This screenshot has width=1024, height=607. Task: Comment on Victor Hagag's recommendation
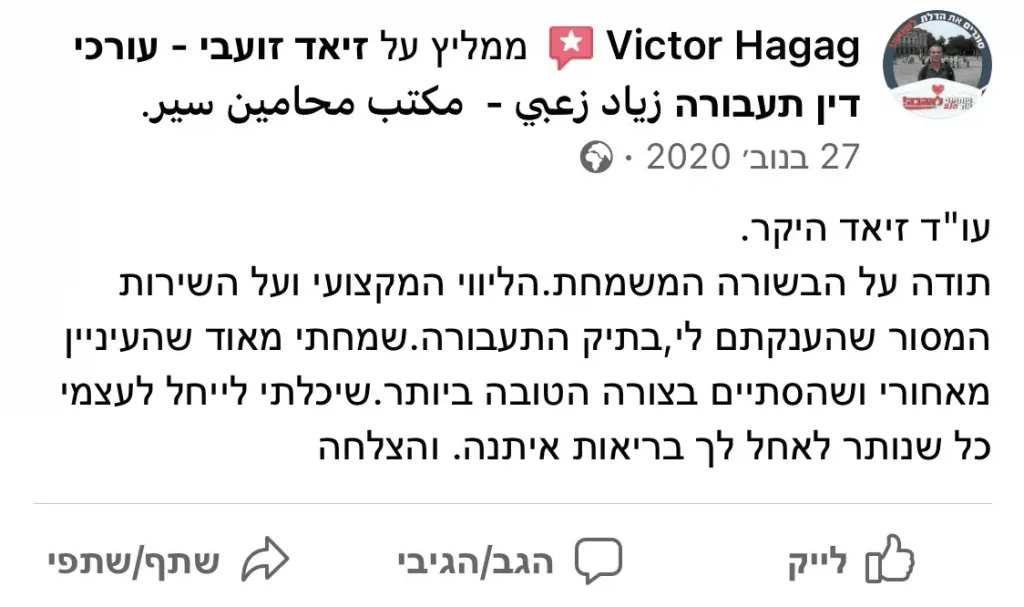510,559
